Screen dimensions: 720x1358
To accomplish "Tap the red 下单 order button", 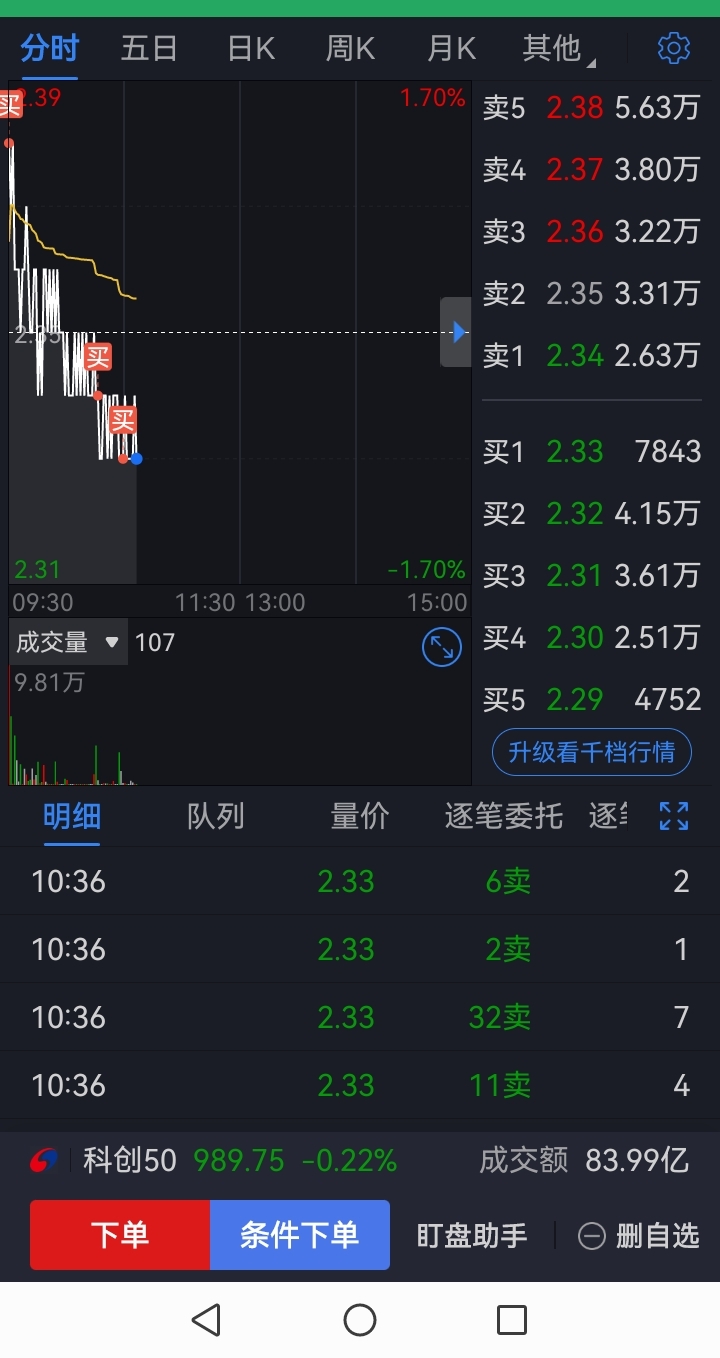I will point(120,1235).
